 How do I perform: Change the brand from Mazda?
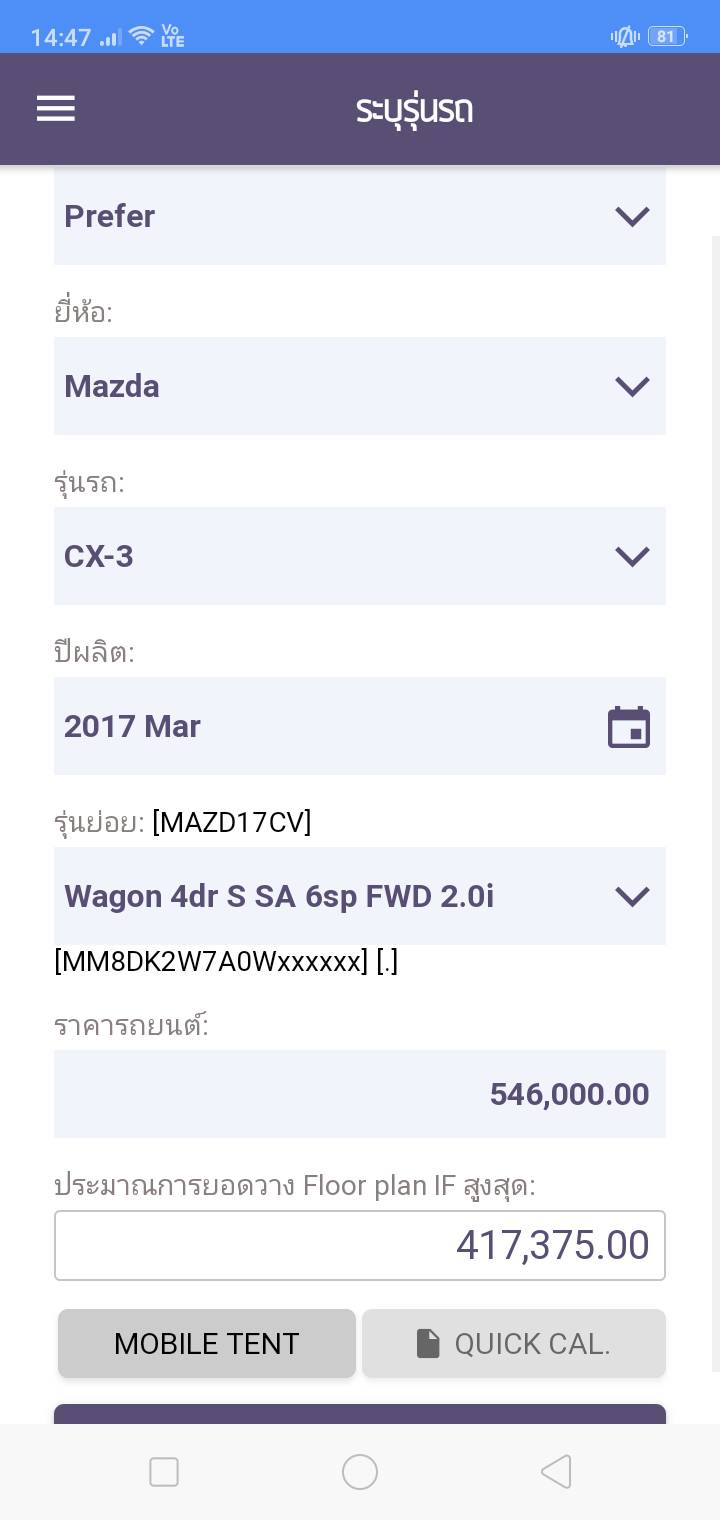point(360,386)
